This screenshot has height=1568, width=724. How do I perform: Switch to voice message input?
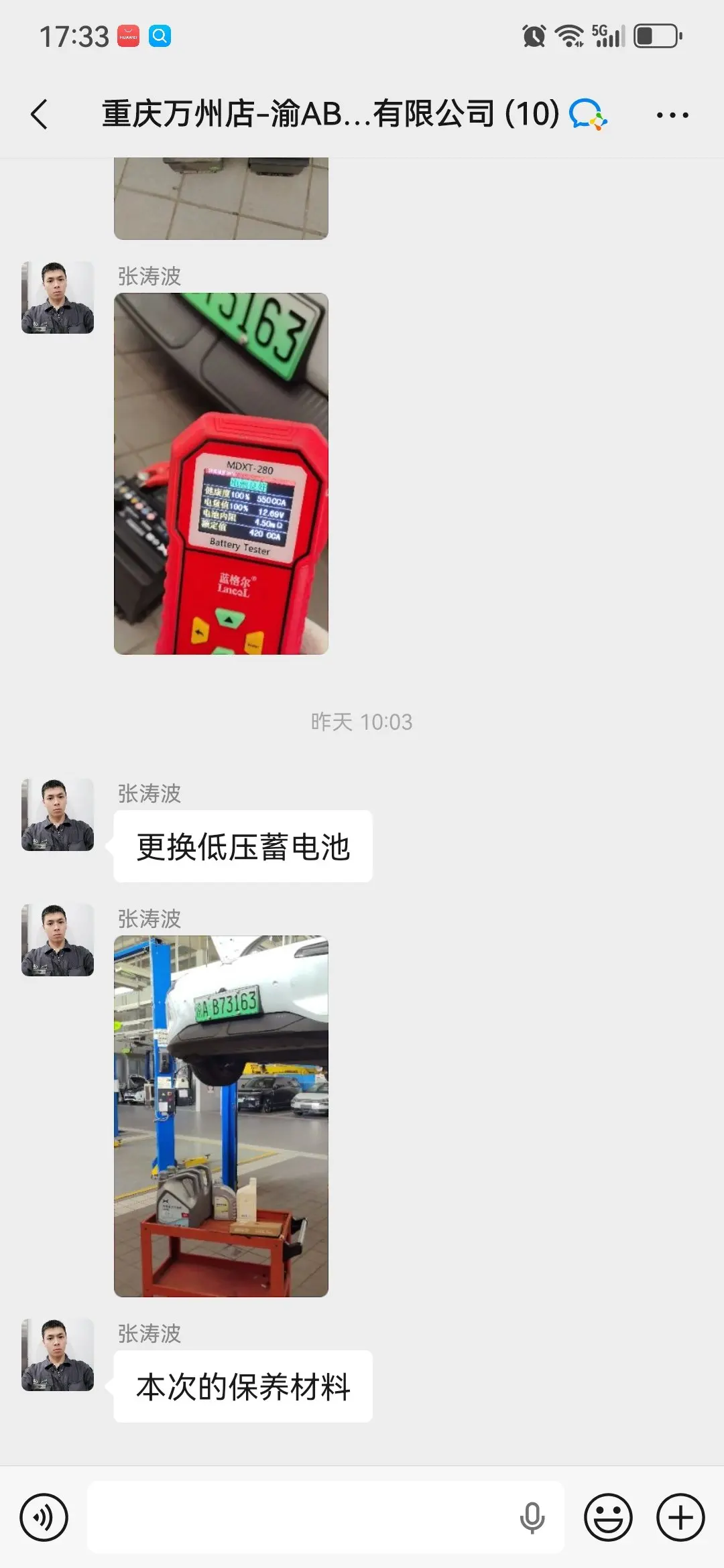coord(44,1517)
